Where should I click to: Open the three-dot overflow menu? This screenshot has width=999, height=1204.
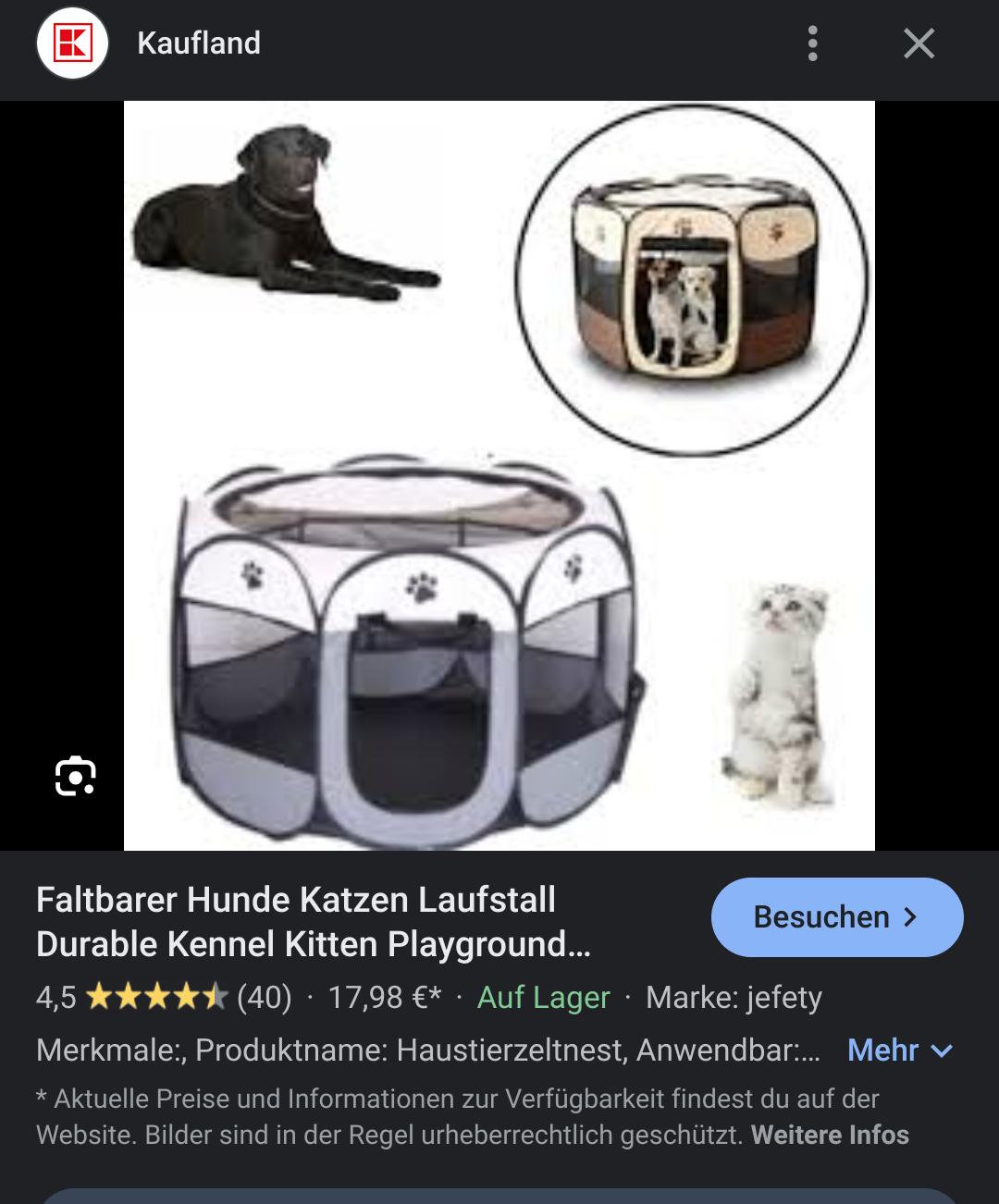812,43
